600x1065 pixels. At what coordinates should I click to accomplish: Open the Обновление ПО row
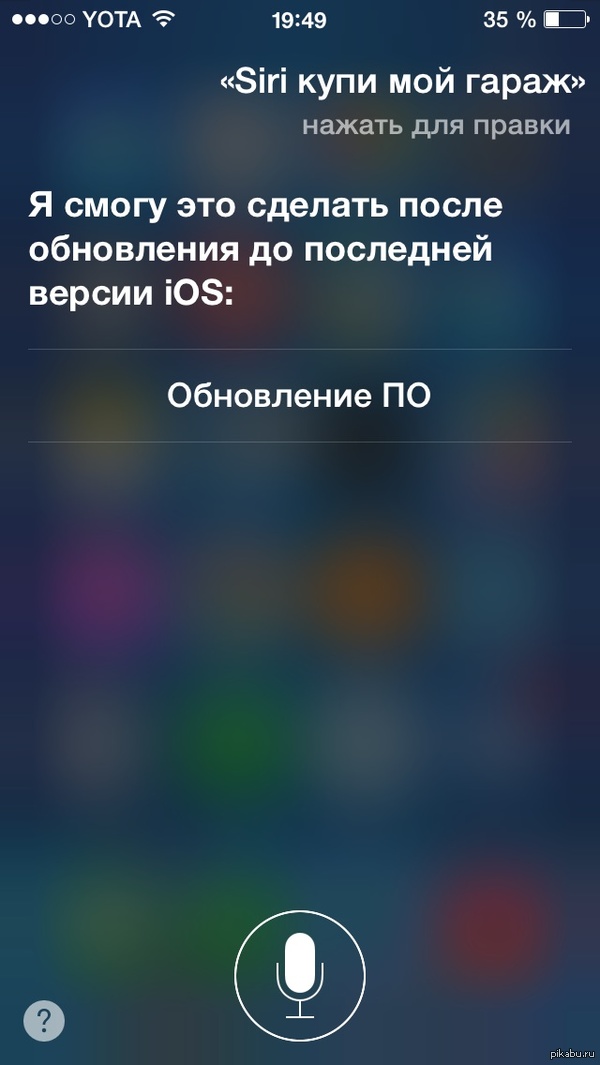300,396
